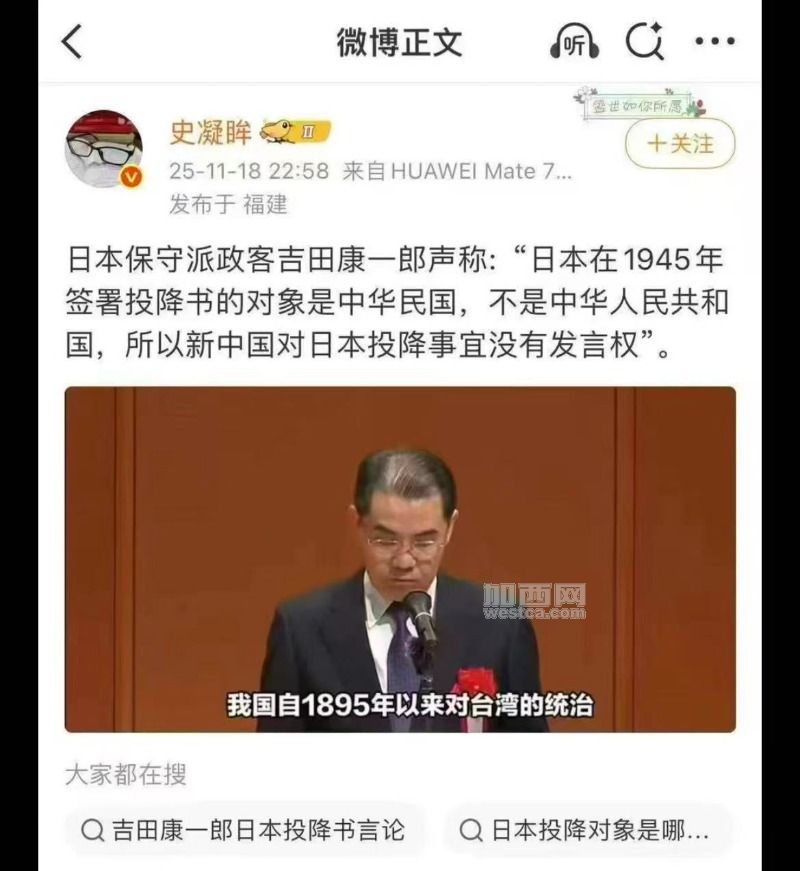Image resolution: width=800 pixels, height=871 pixels.
Task: Tap the username 史凝眸
Action: (210, 131)
